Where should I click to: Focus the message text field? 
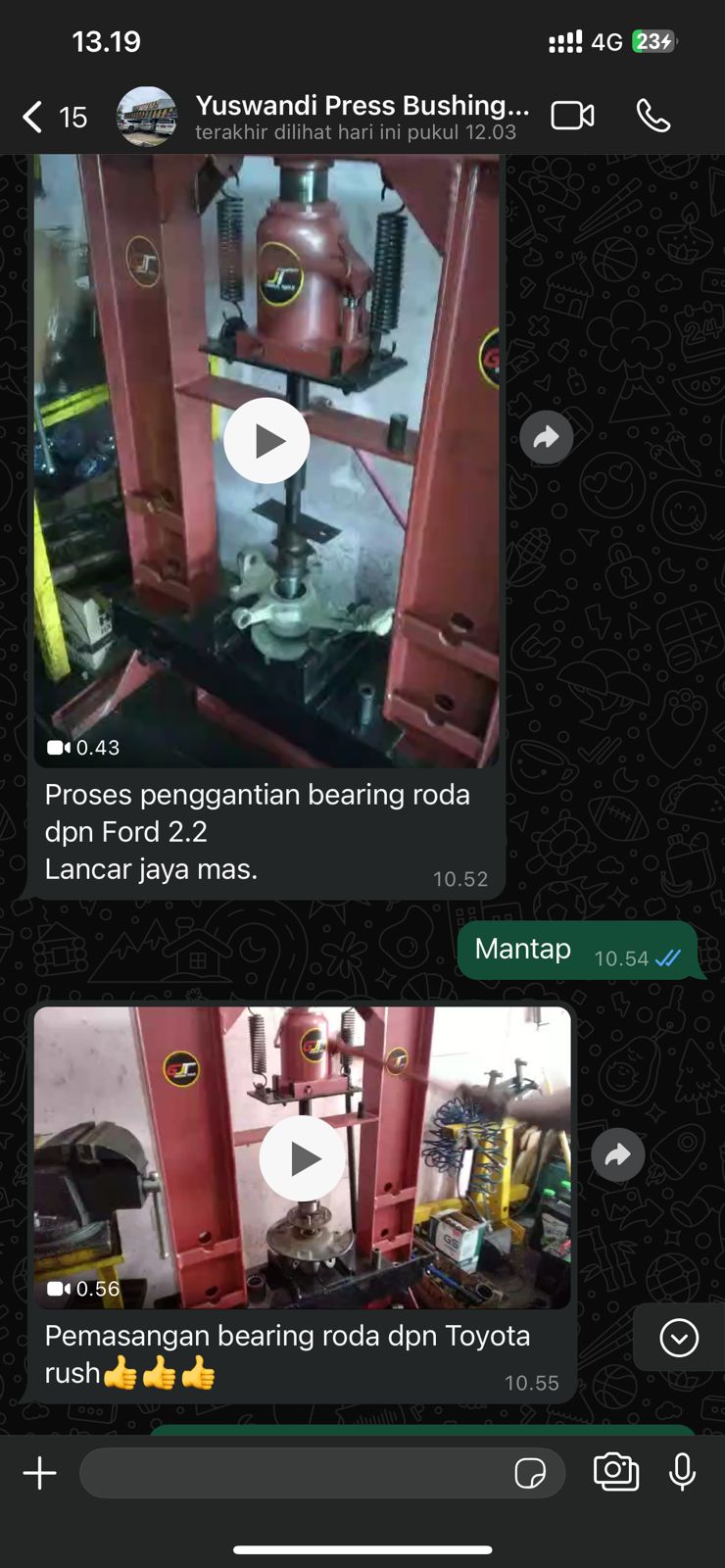click(x=294, y=1473)
